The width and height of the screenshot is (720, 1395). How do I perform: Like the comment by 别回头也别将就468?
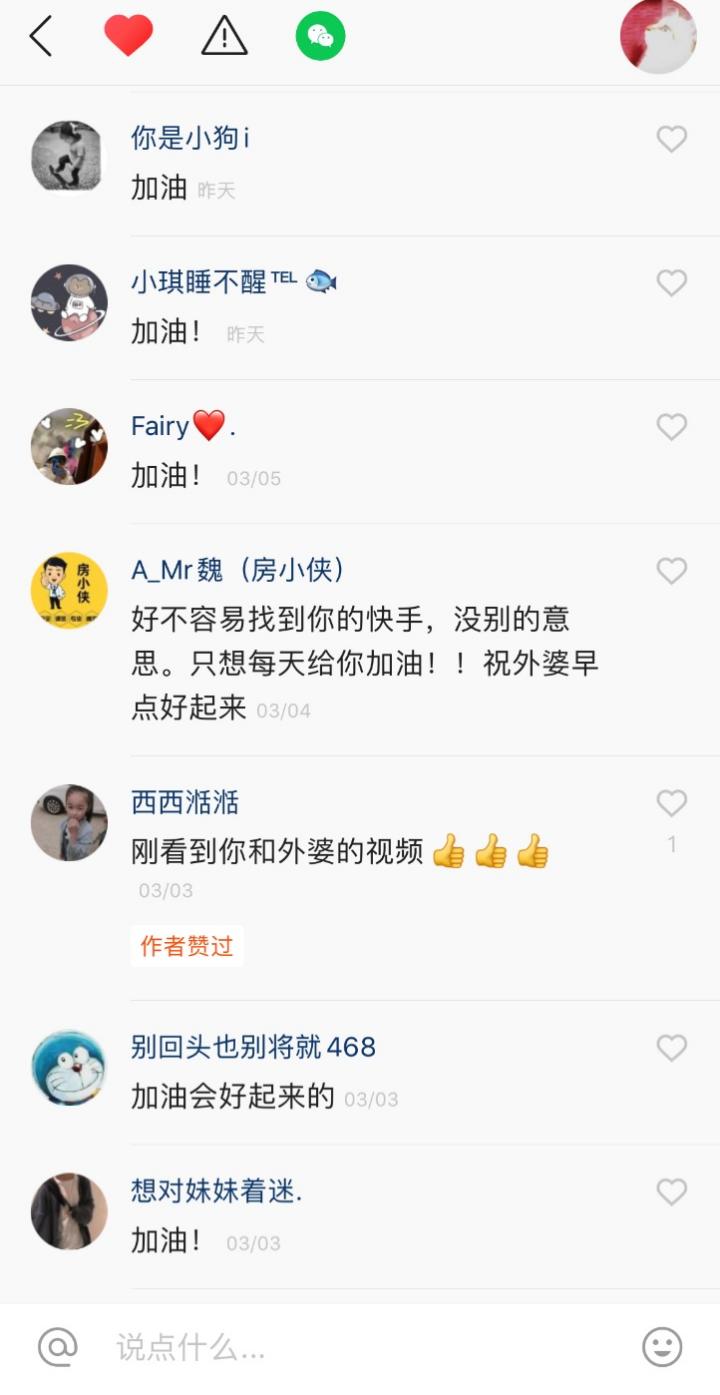pos(671,1048)
